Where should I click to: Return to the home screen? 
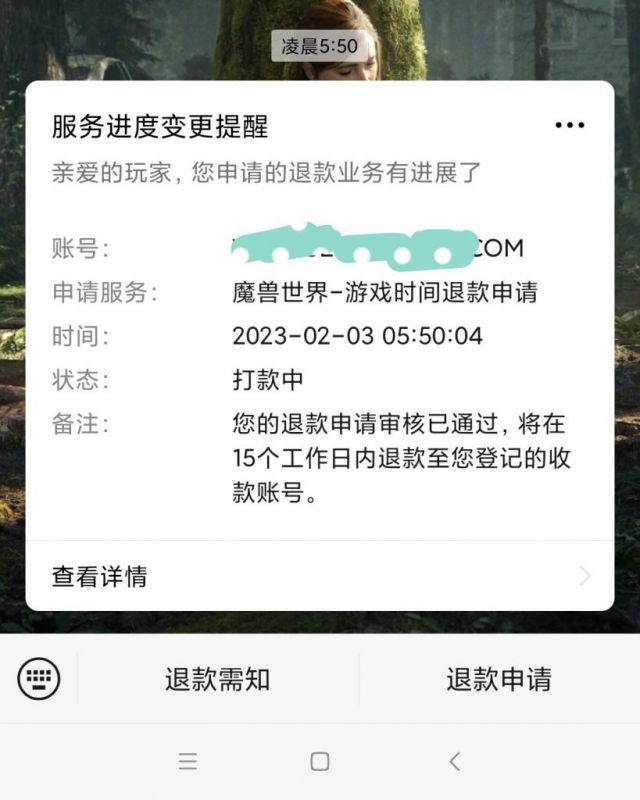(320, 761)
